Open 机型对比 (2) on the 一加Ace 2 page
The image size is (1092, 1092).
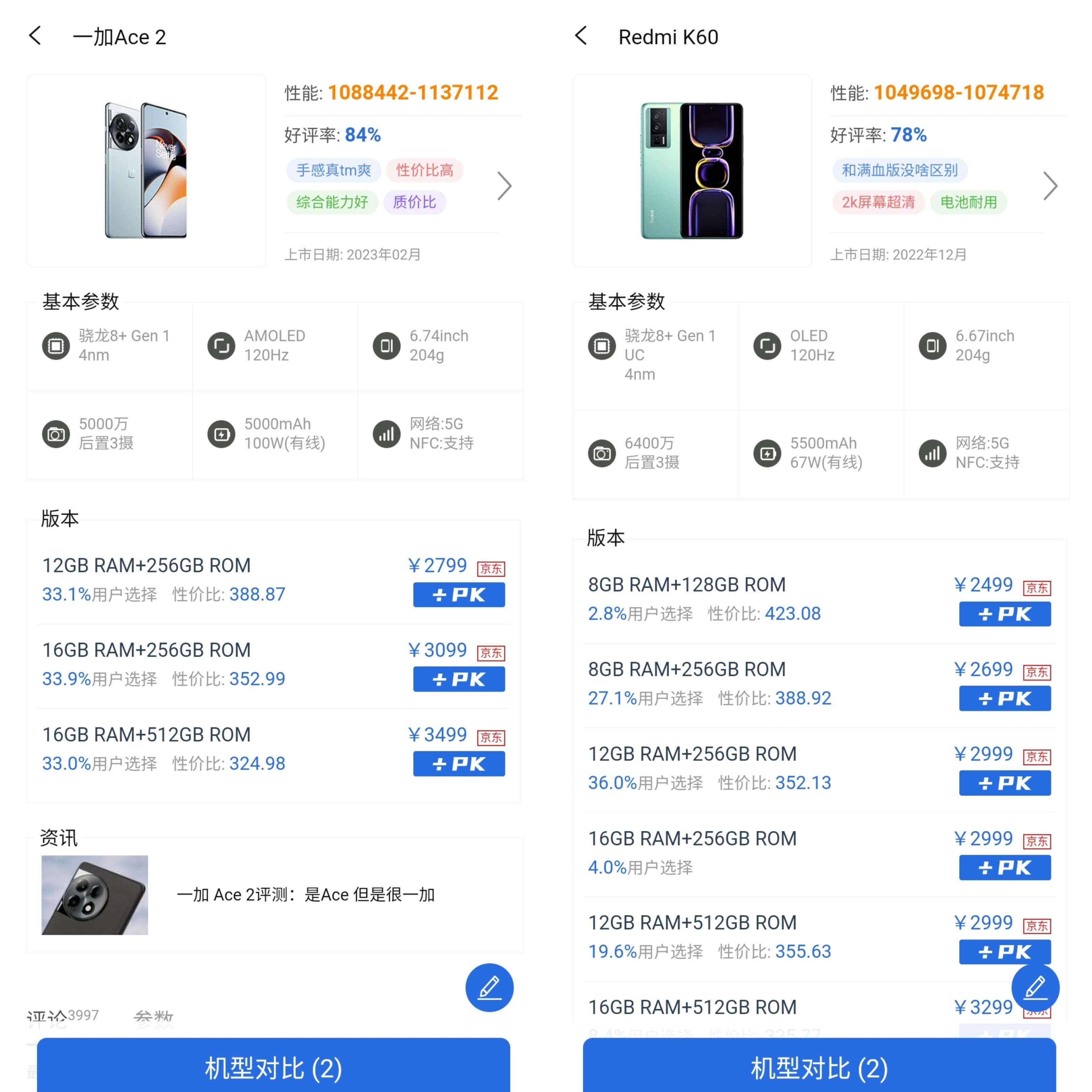[274, 1068]
